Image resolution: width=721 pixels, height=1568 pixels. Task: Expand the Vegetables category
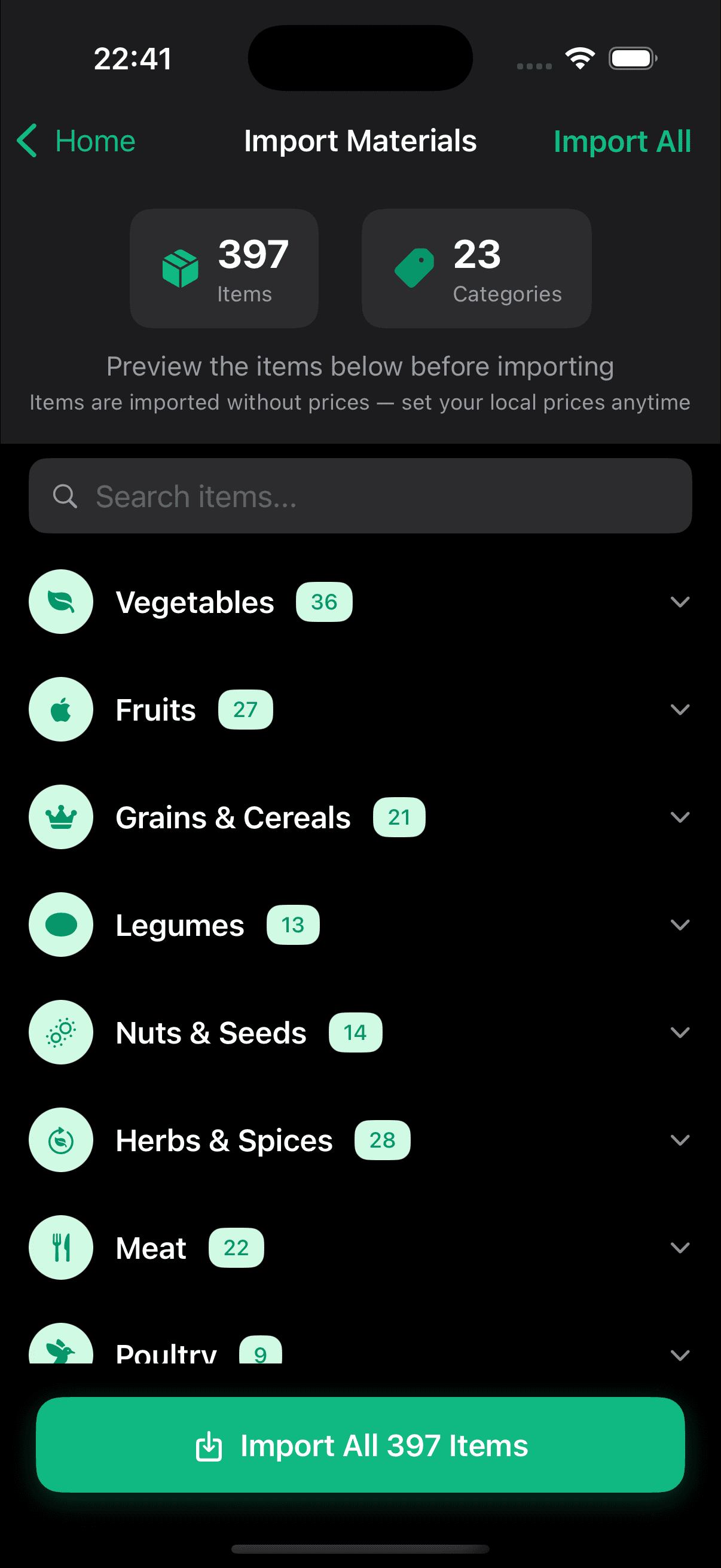[x=679, y=602]
